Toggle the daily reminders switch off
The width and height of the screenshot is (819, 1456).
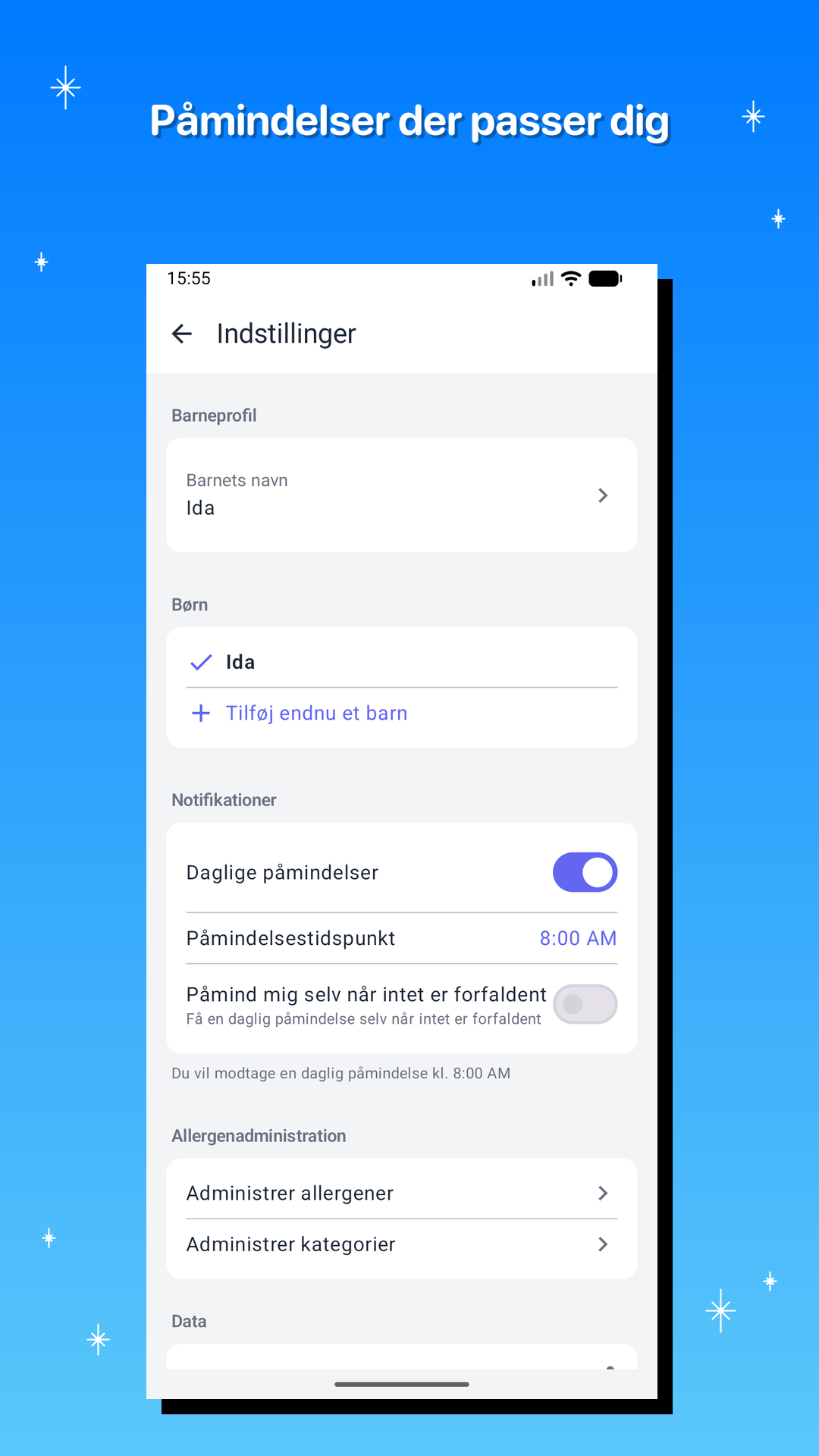coord(584,872)
